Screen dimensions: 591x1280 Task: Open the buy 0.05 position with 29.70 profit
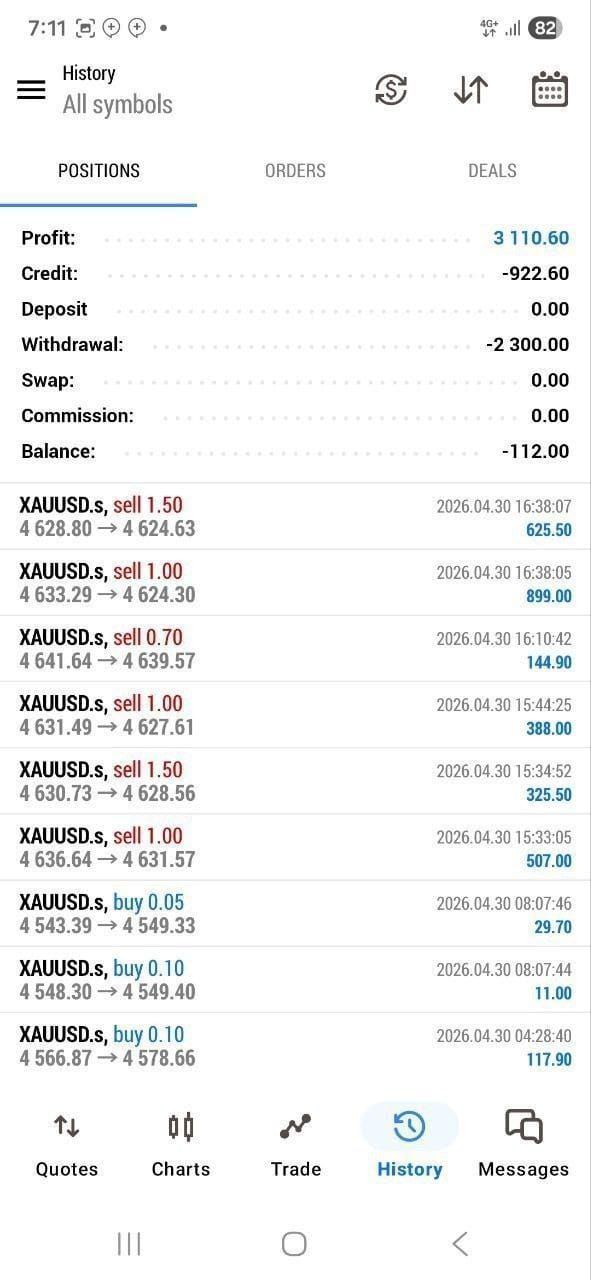pos(295,913)
